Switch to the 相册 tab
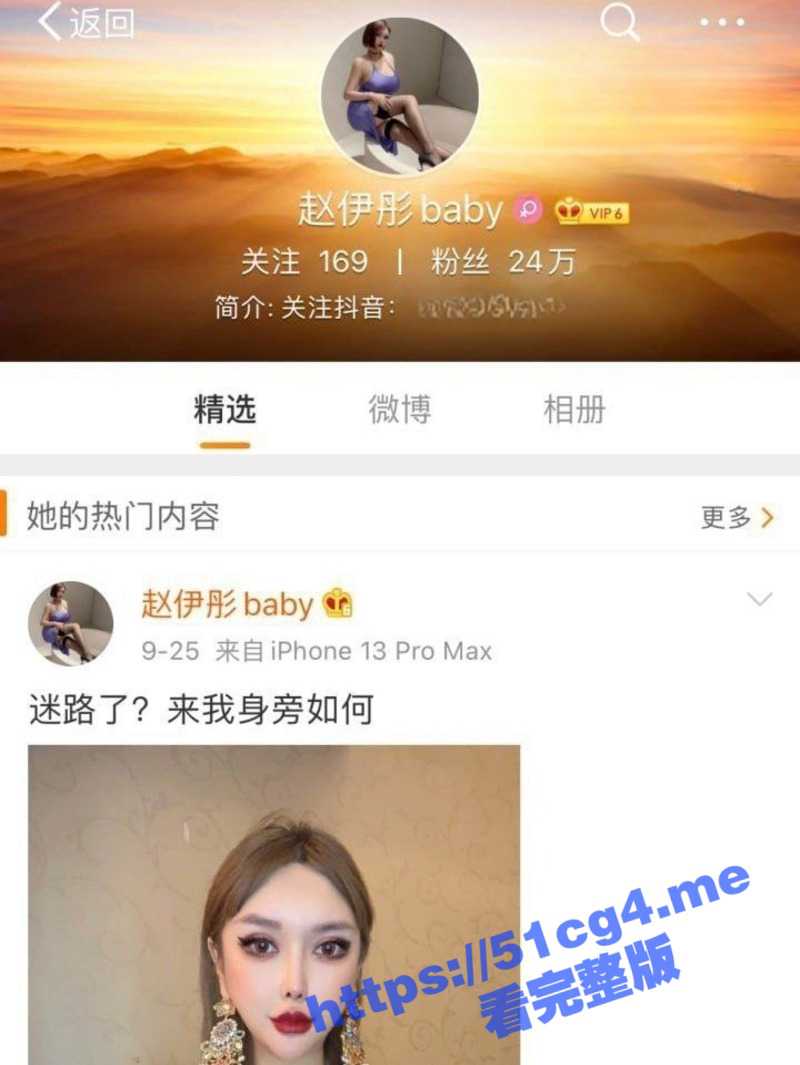Viewport: 800px width, 1065px height. (x=576, y=410)
